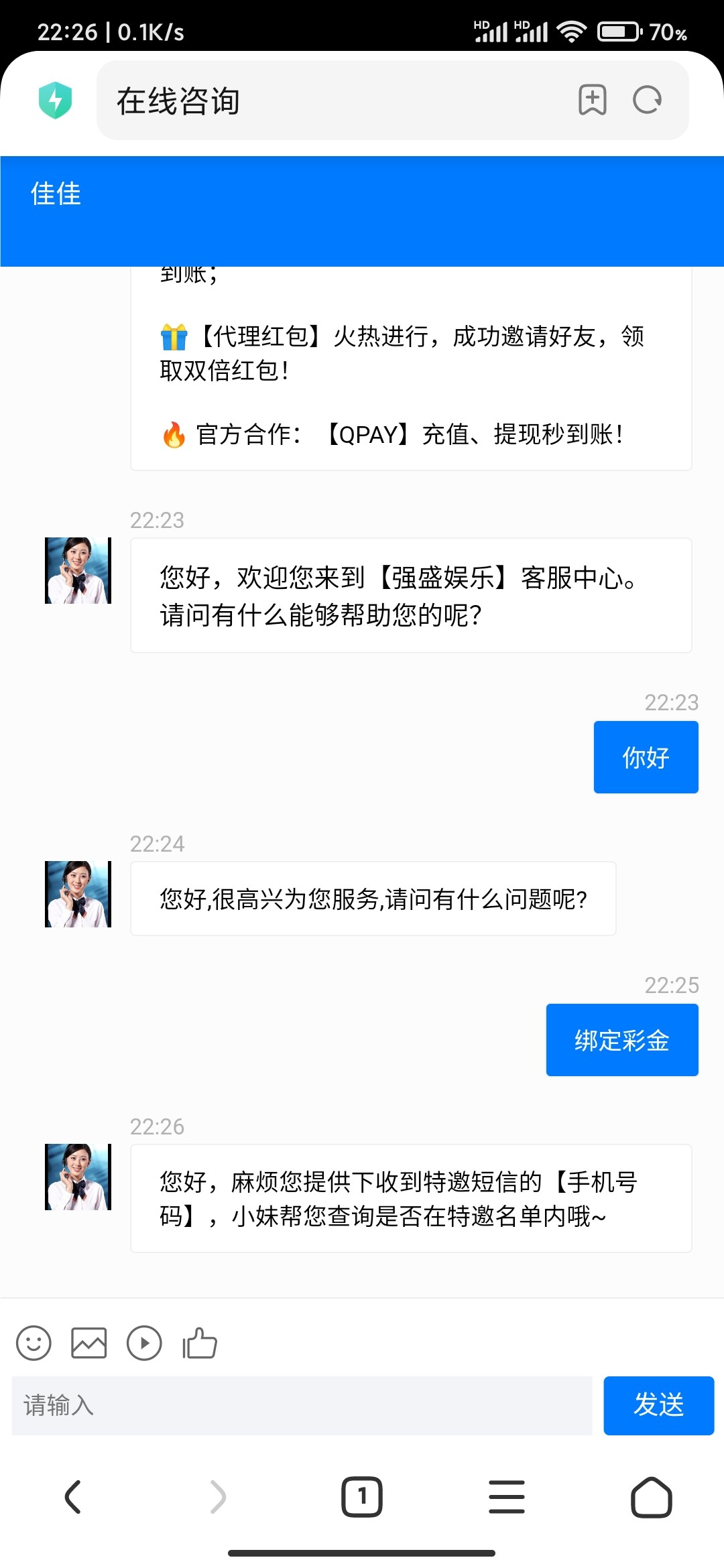The image size is (724, 1568).
Task: Reload the chat page with the refresh icon
Action: click(646, 101)
